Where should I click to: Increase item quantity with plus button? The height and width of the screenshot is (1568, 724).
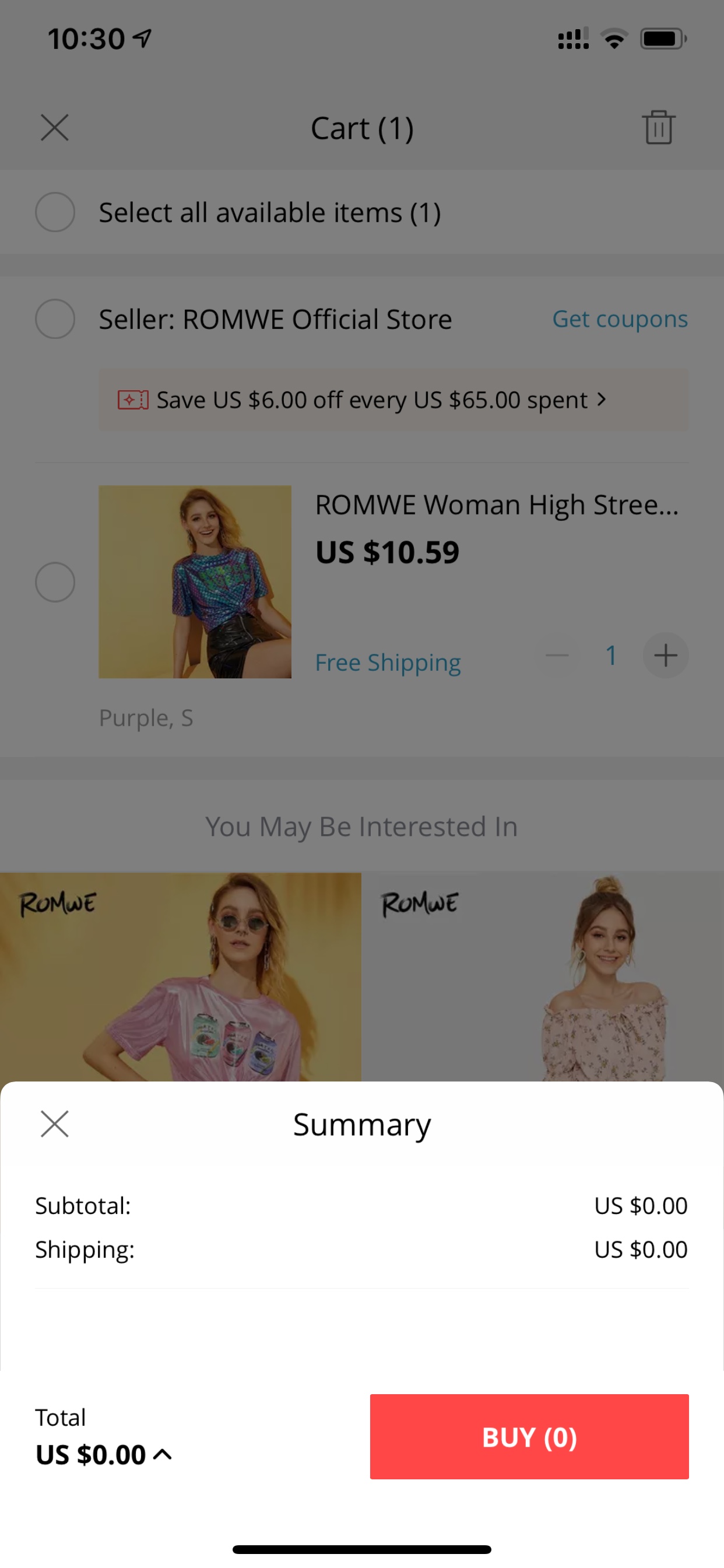(x=666, y=656)
